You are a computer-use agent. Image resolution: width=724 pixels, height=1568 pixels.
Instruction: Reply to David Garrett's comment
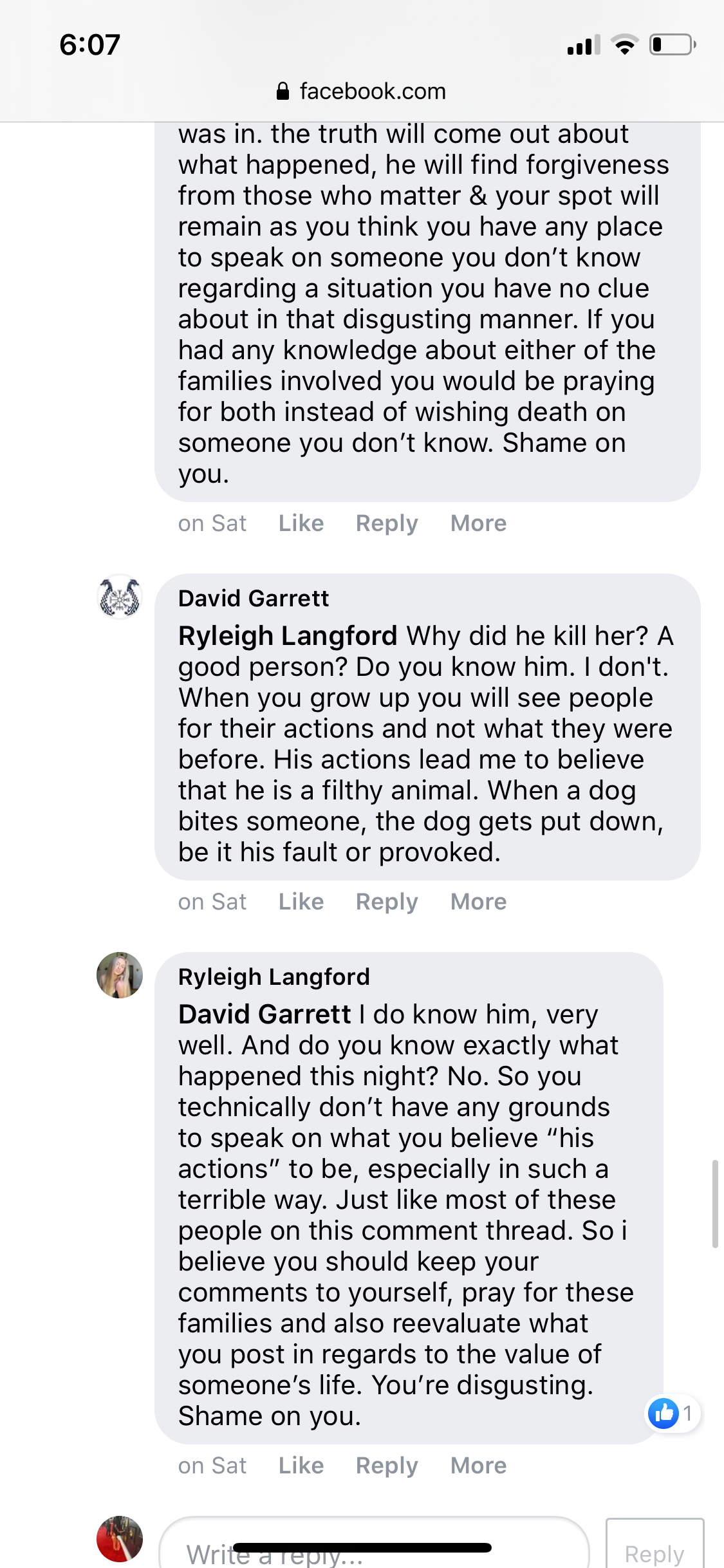pyautogui.click(x=386, y=901)
